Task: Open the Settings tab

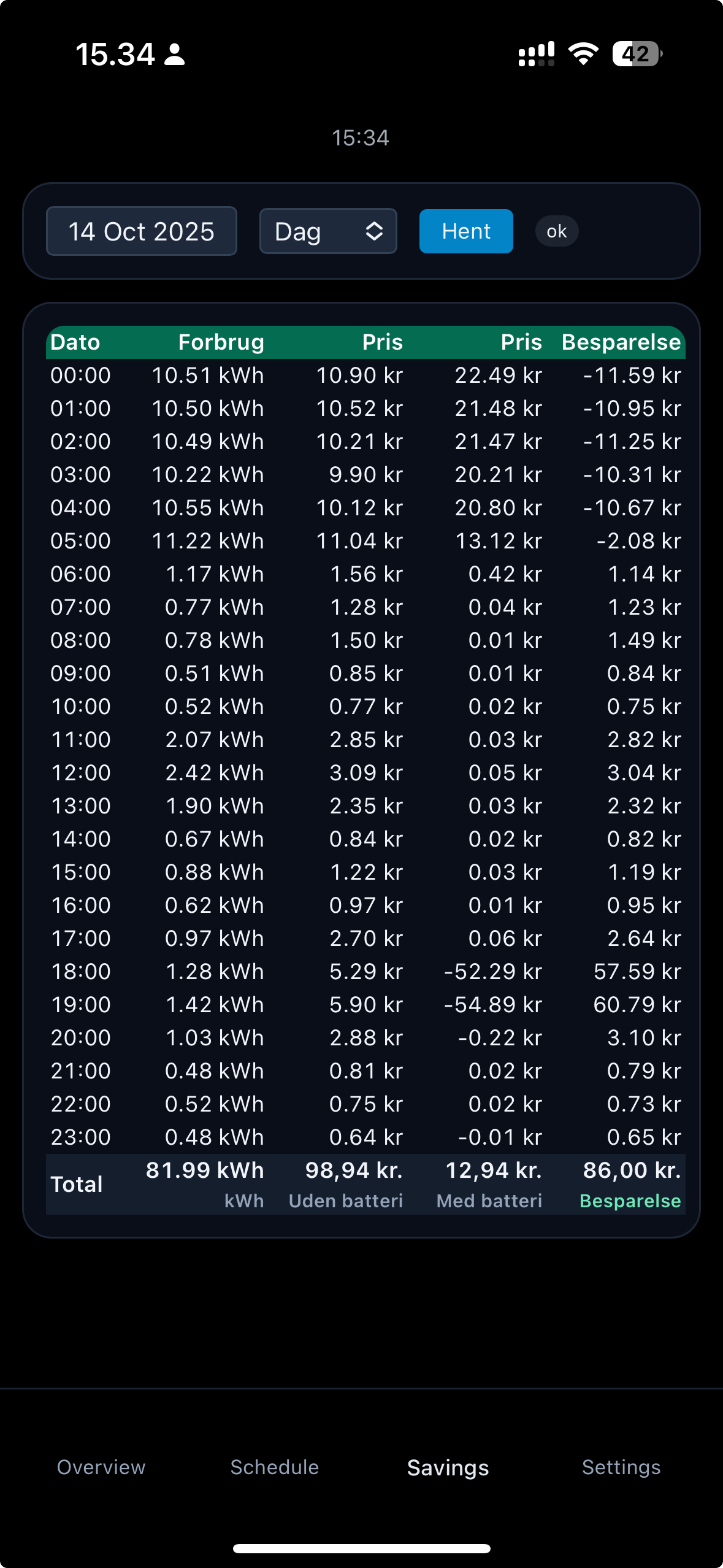Action: point(621,1467)
